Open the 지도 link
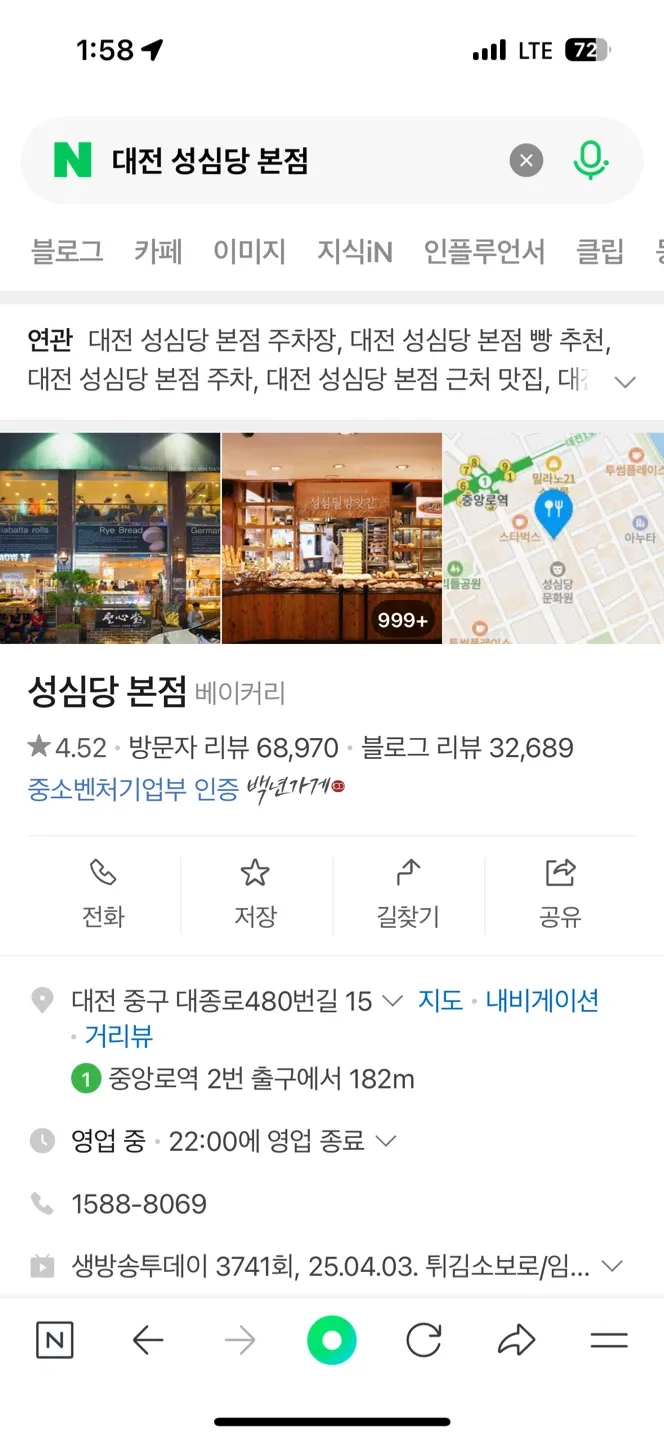 [440, 1000]
